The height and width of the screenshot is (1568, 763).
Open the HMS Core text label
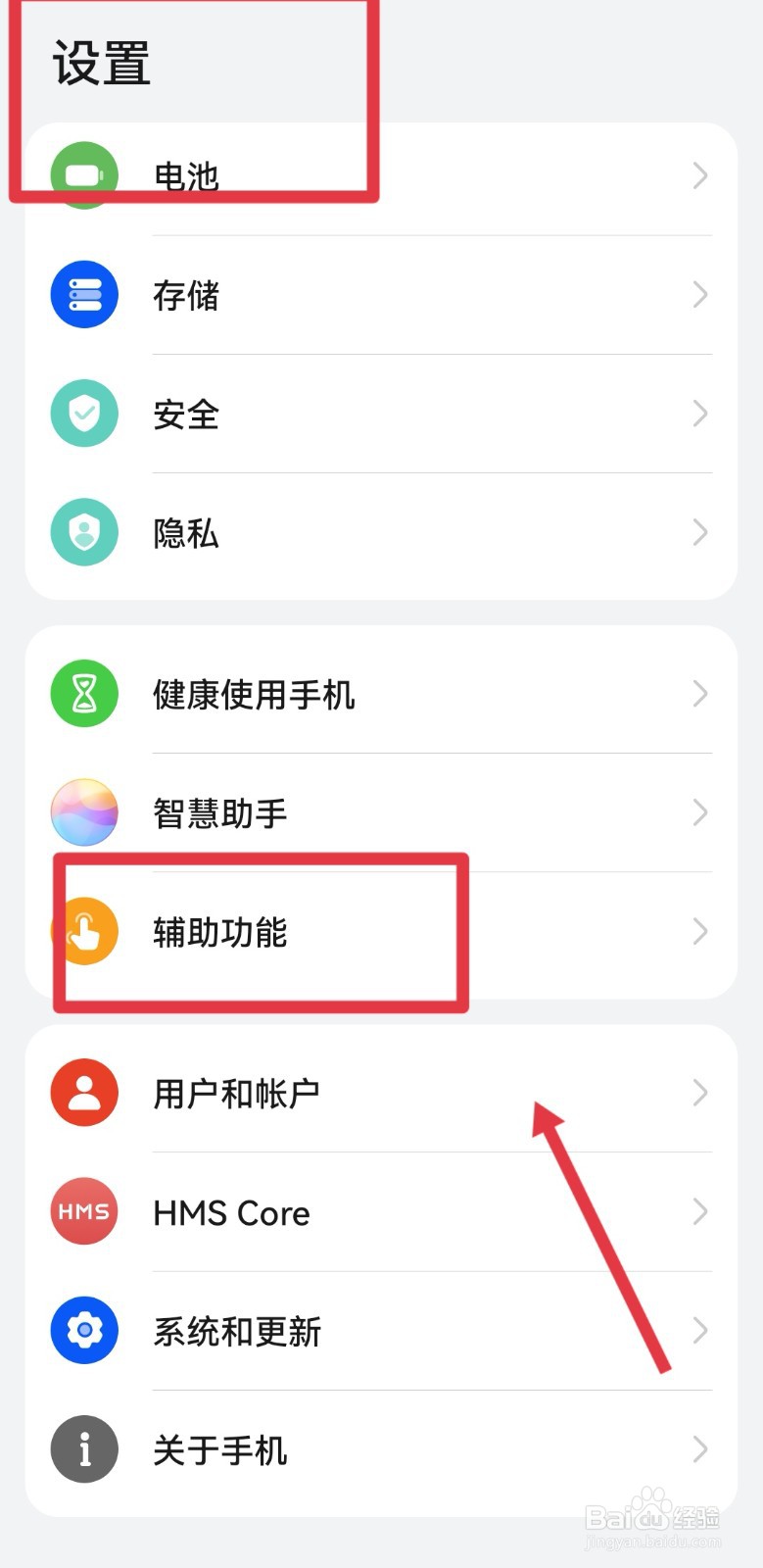231,1211
